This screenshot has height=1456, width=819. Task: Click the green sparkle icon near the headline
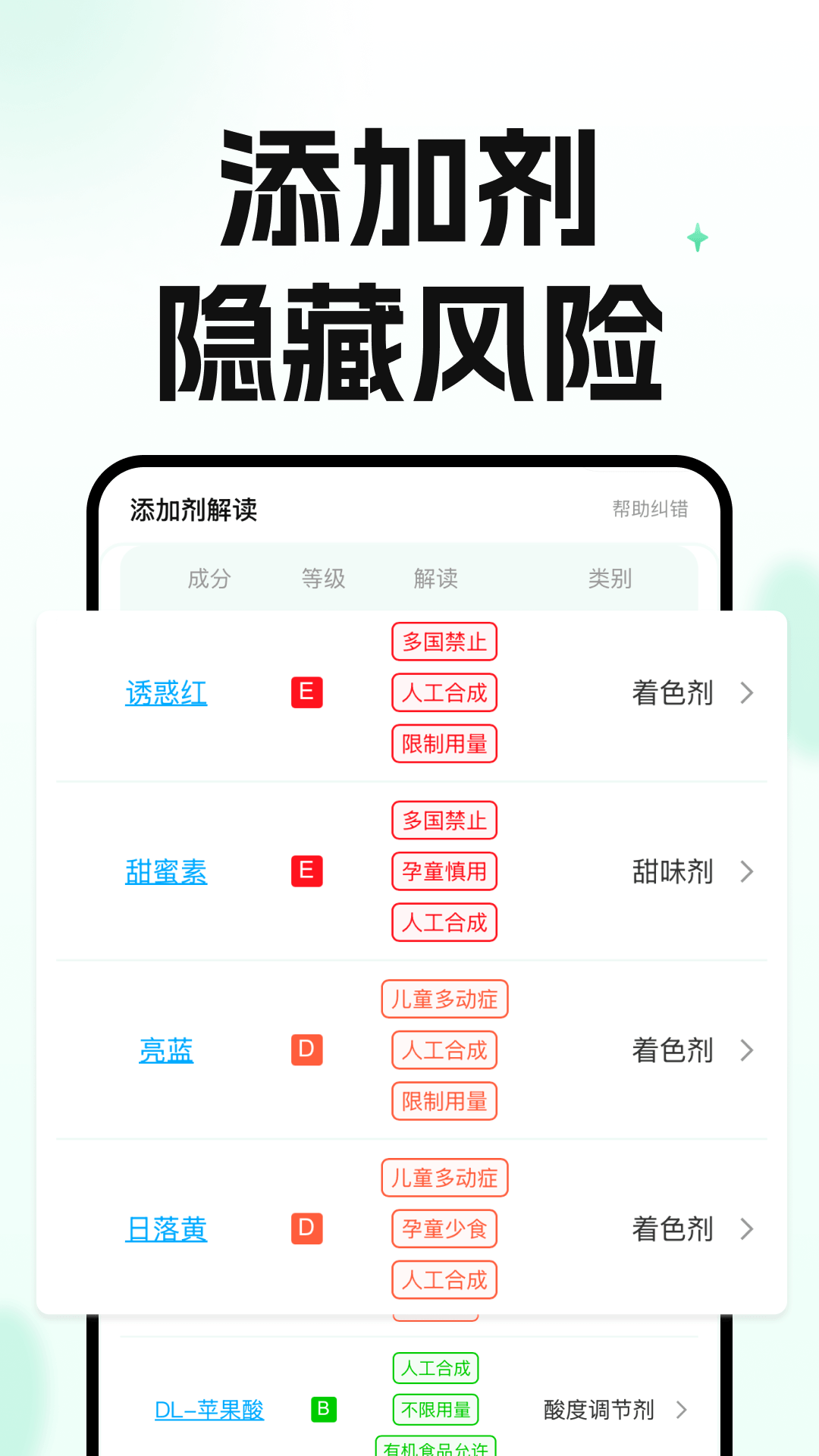[x=697, y=237]
